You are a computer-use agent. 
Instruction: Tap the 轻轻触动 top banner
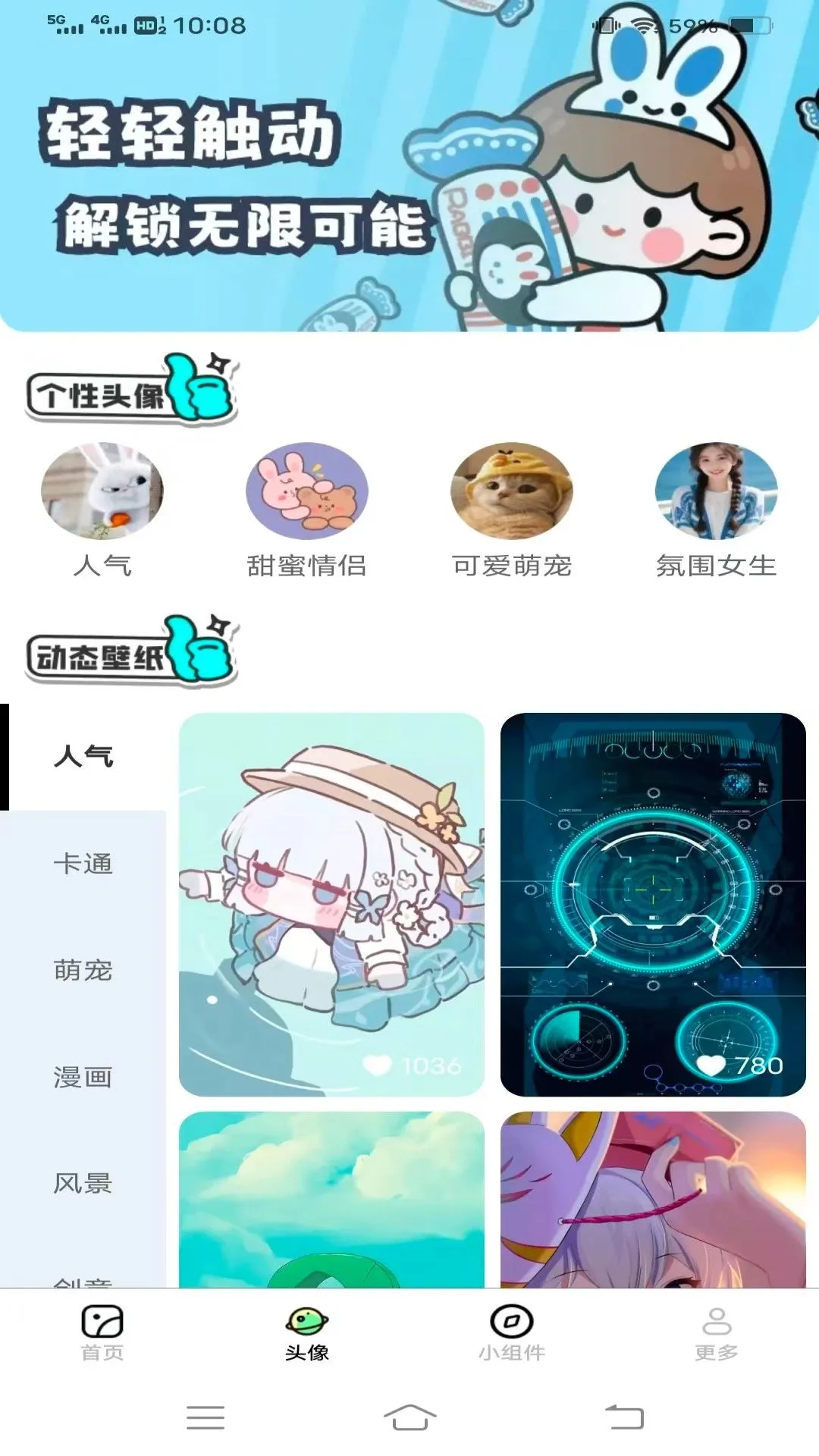409,166
